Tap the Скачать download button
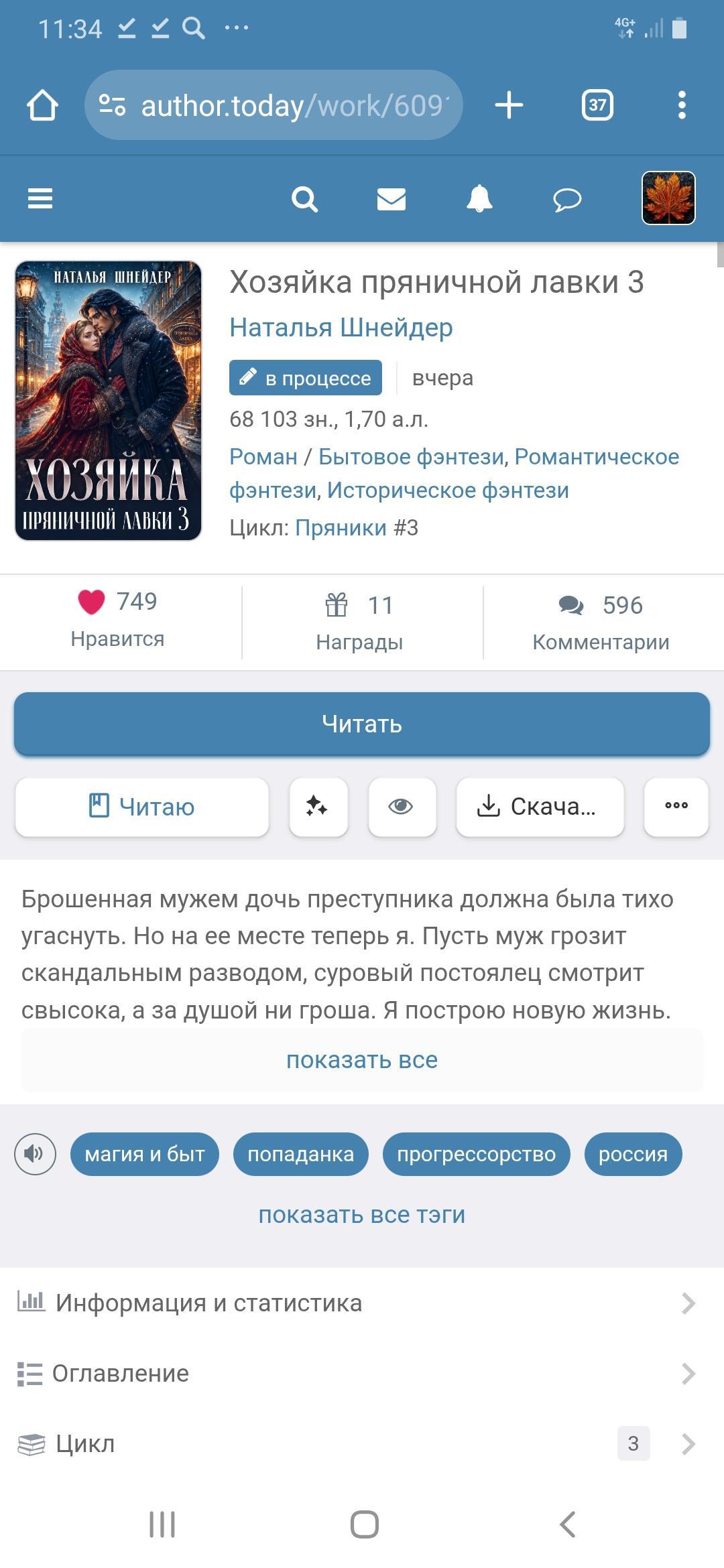Screen dimensions: 724x1568 tap(540, 807)
